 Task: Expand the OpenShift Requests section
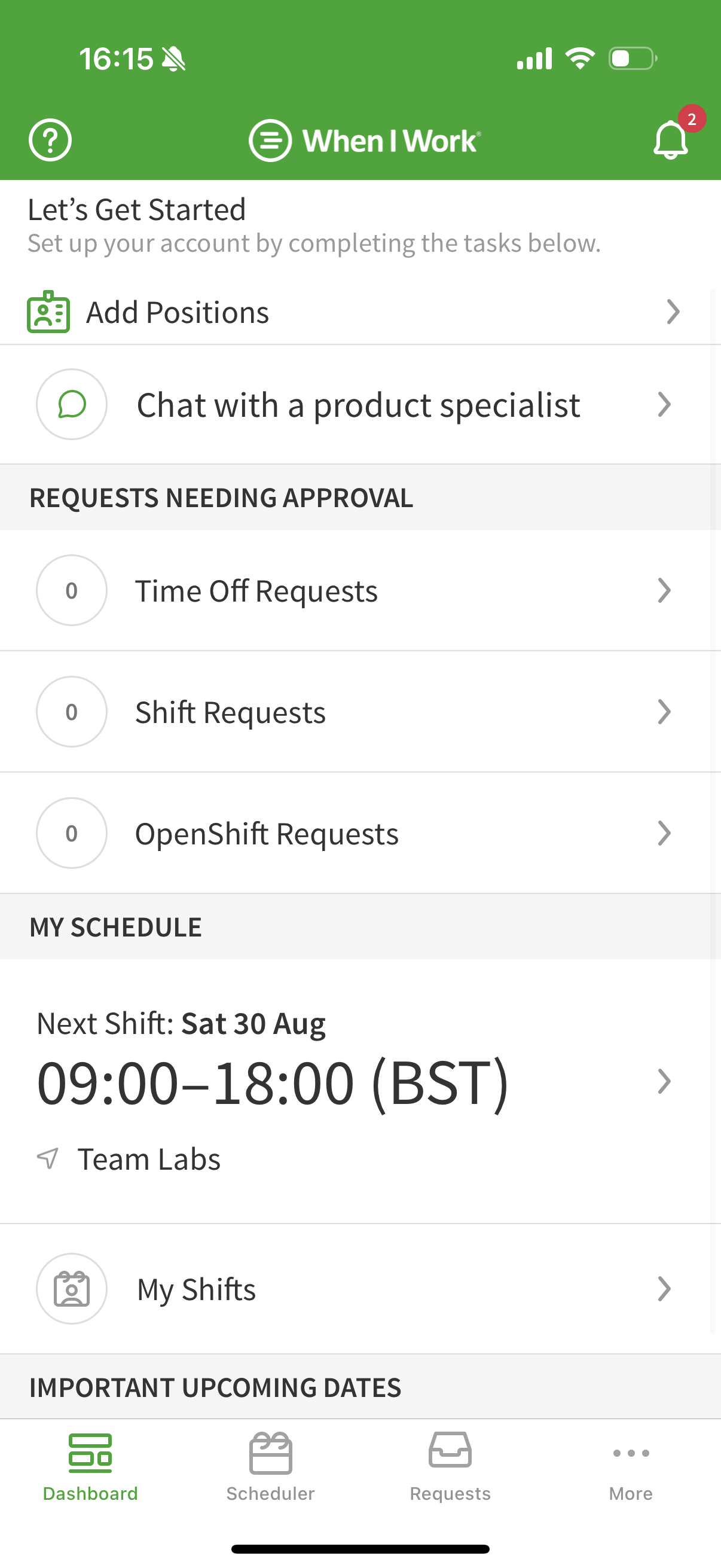click(360, 832)
